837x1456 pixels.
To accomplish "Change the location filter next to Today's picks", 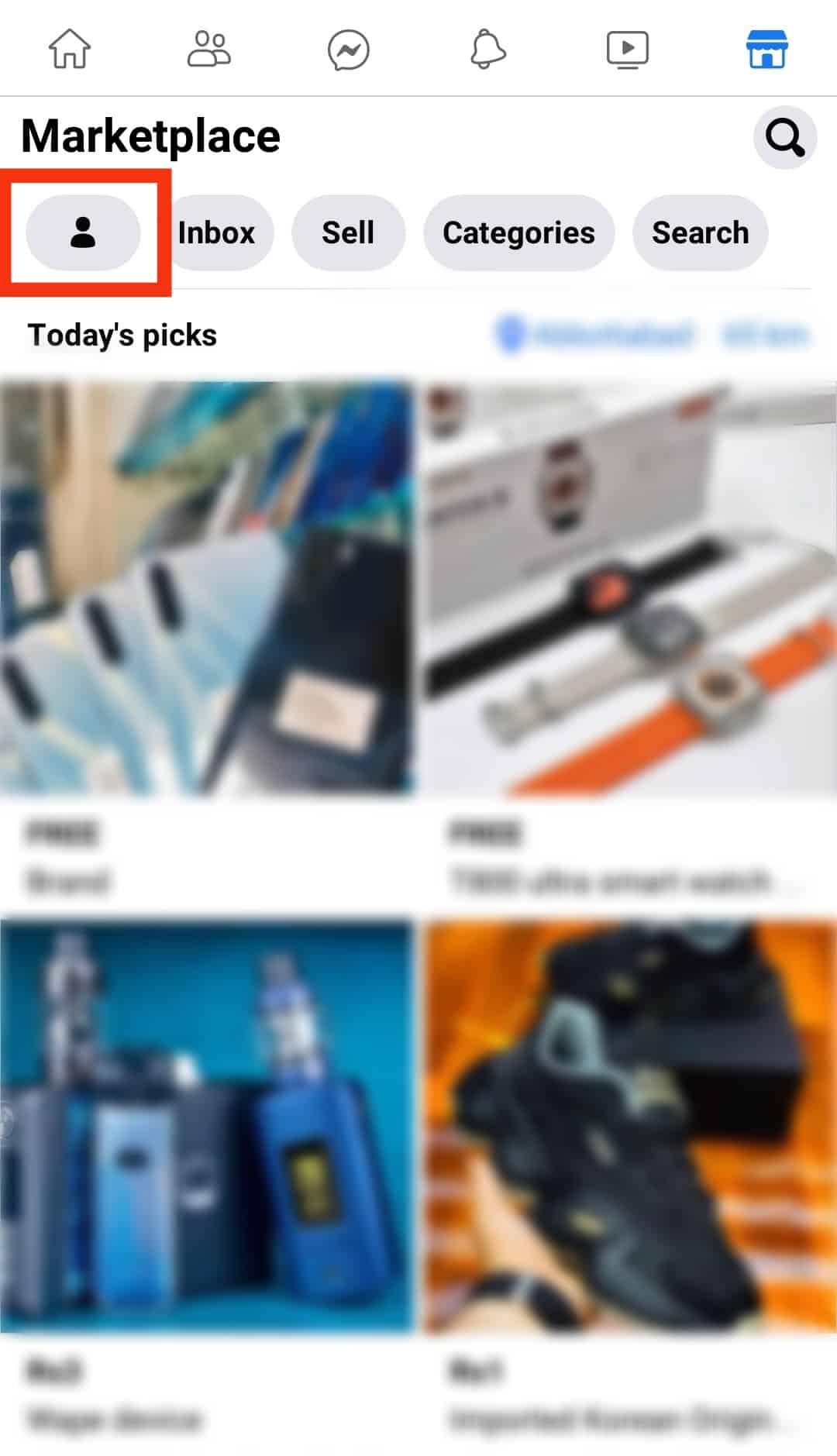I will pos(651,336).
